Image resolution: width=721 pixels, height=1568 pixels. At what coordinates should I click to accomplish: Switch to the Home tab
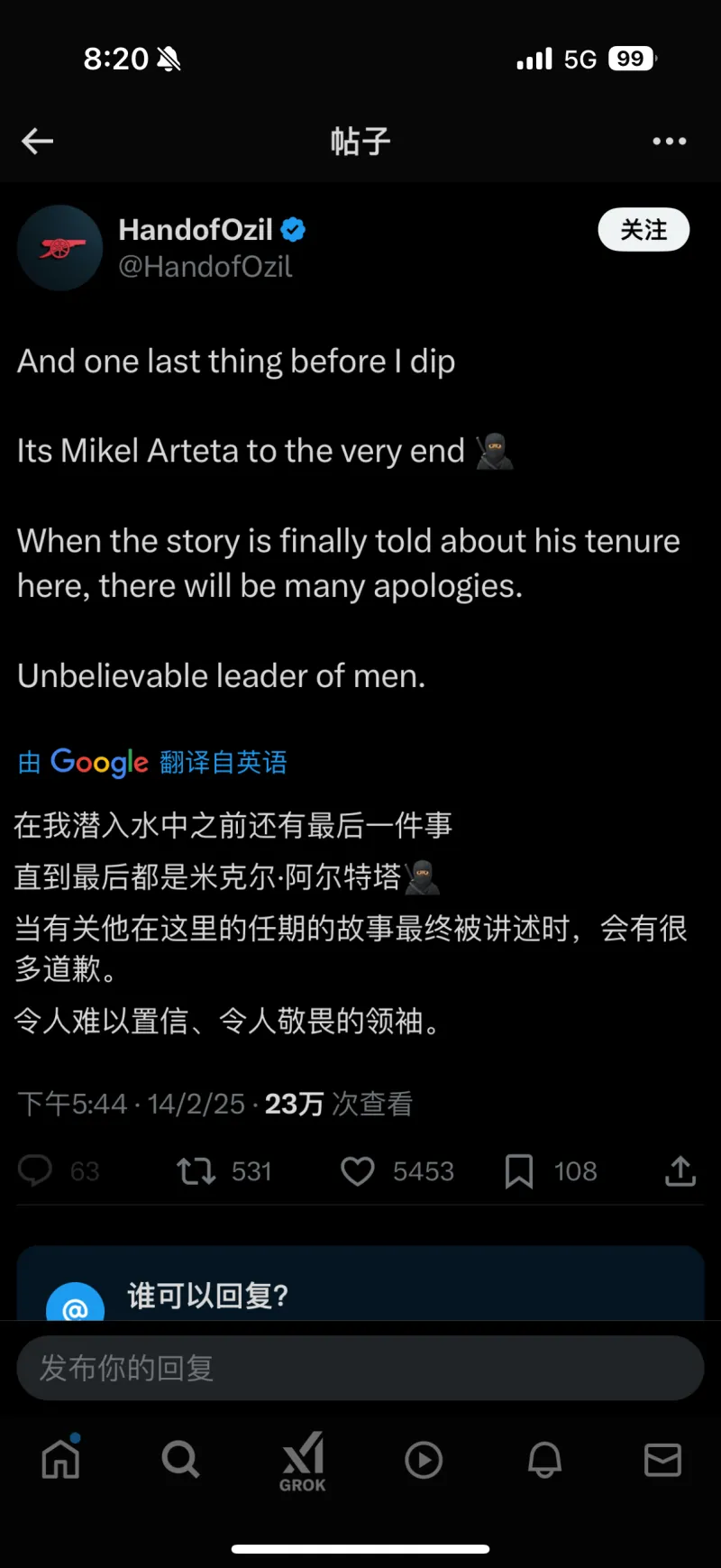click(x=61, y=1458)
